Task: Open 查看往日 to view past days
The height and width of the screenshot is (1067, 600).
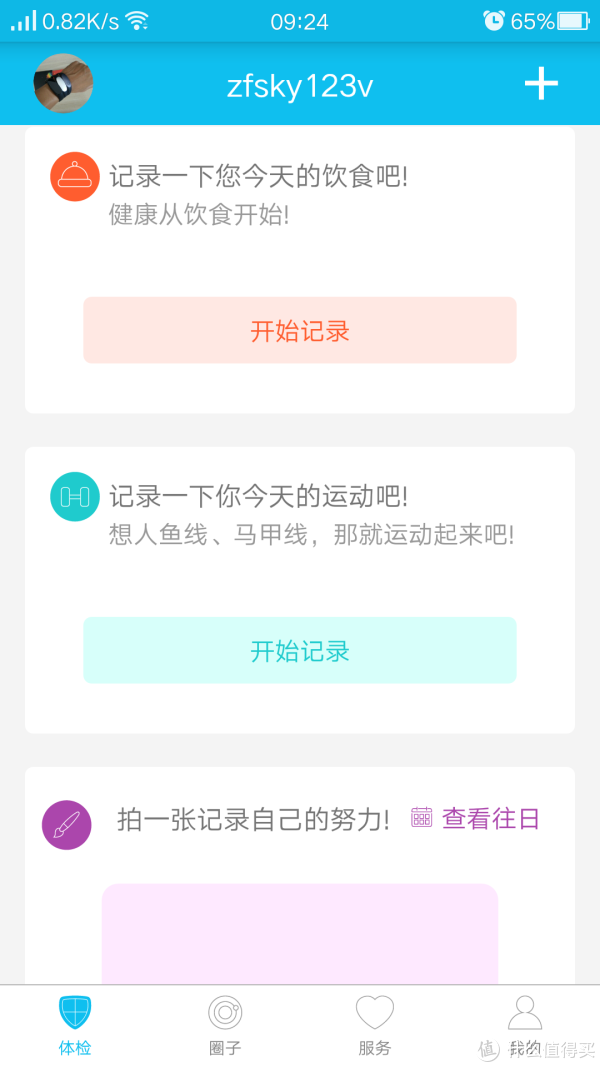Action: [x=475, y=818]
